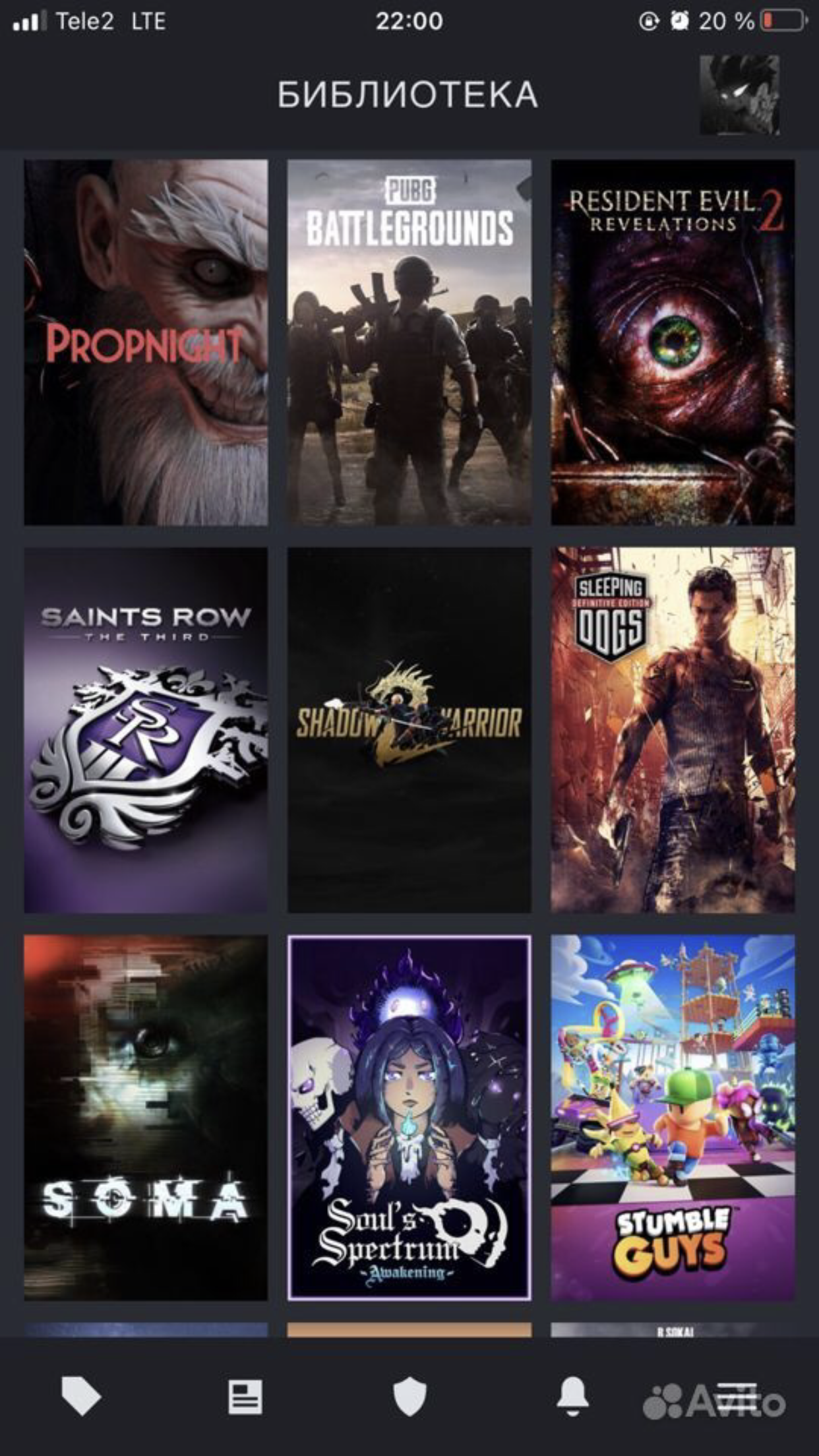819x1456 pixels.
Task: Open Saints Row The Third
Action: tap(146, 730)
